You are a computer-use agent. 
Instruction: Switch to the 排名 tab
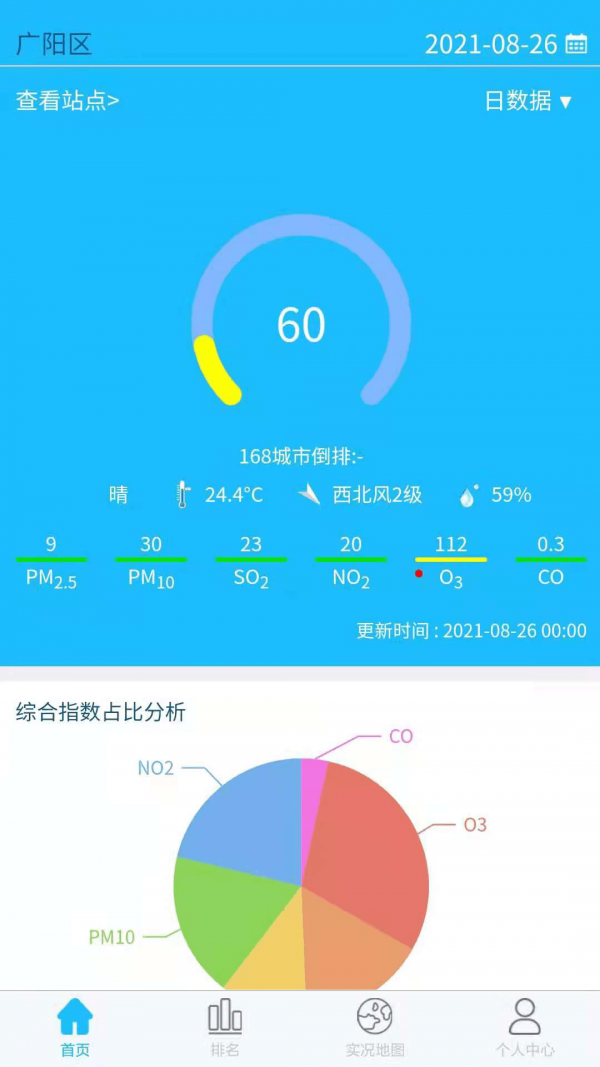[225, 1027]
